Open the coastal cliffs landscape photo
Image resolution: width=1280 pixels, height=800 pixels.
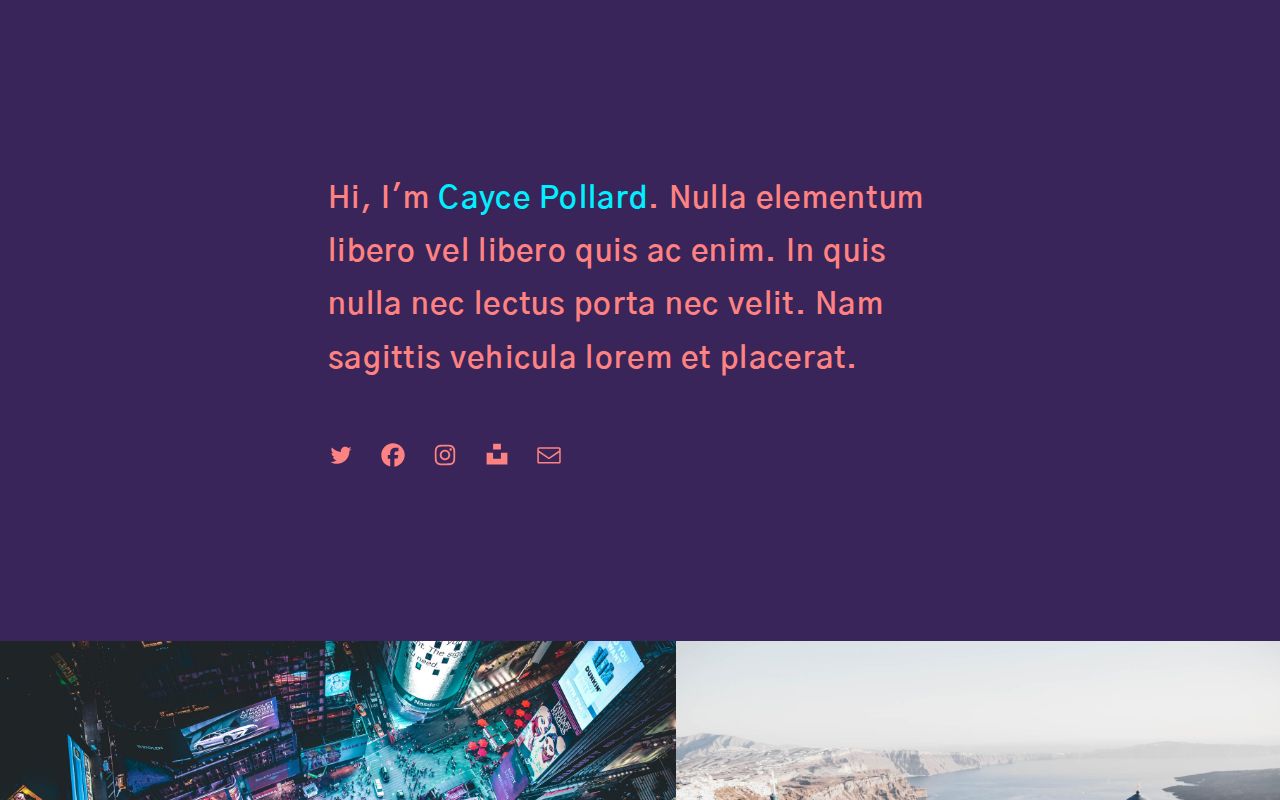tap(977, 720)
